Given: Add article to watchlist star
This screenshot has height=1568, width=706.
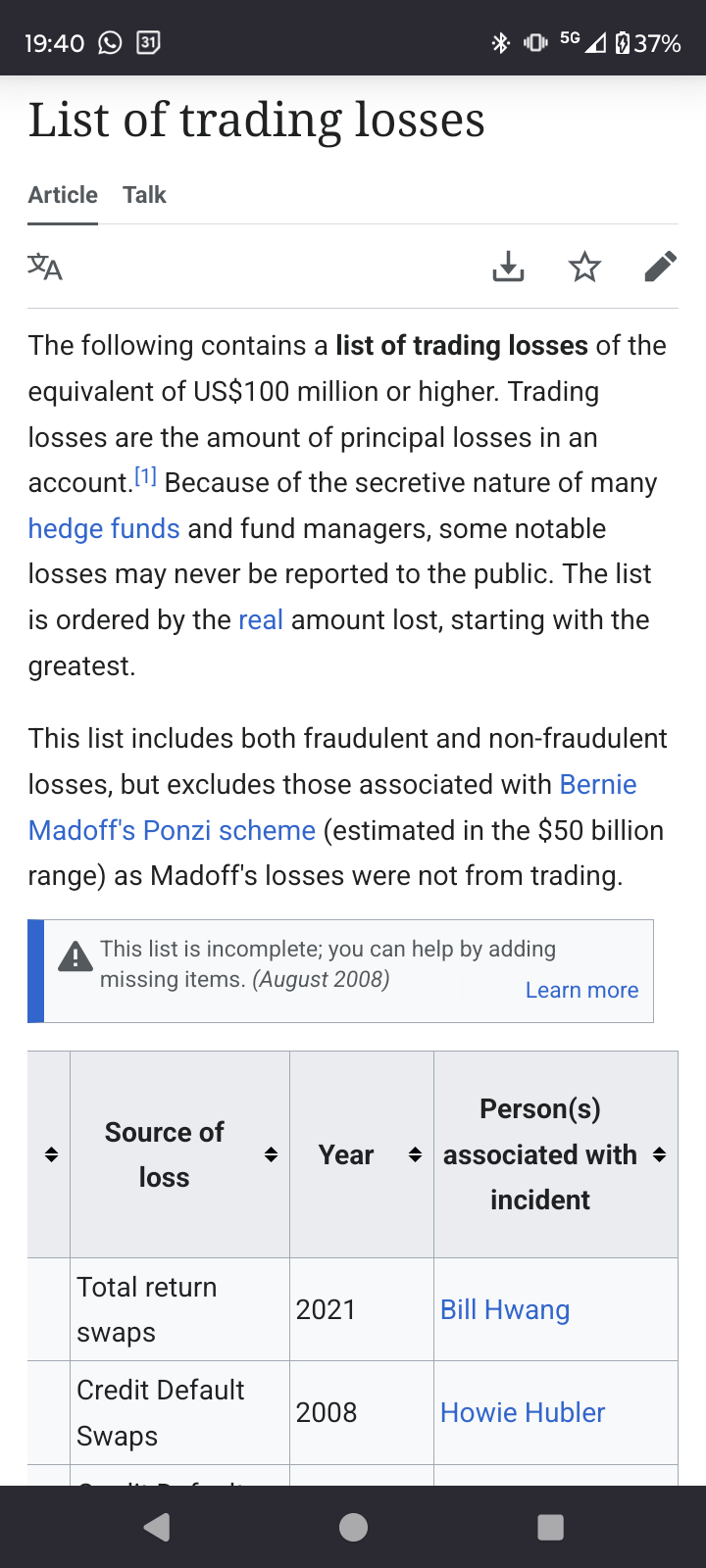Looking at the screenshot, I should 584,266.
